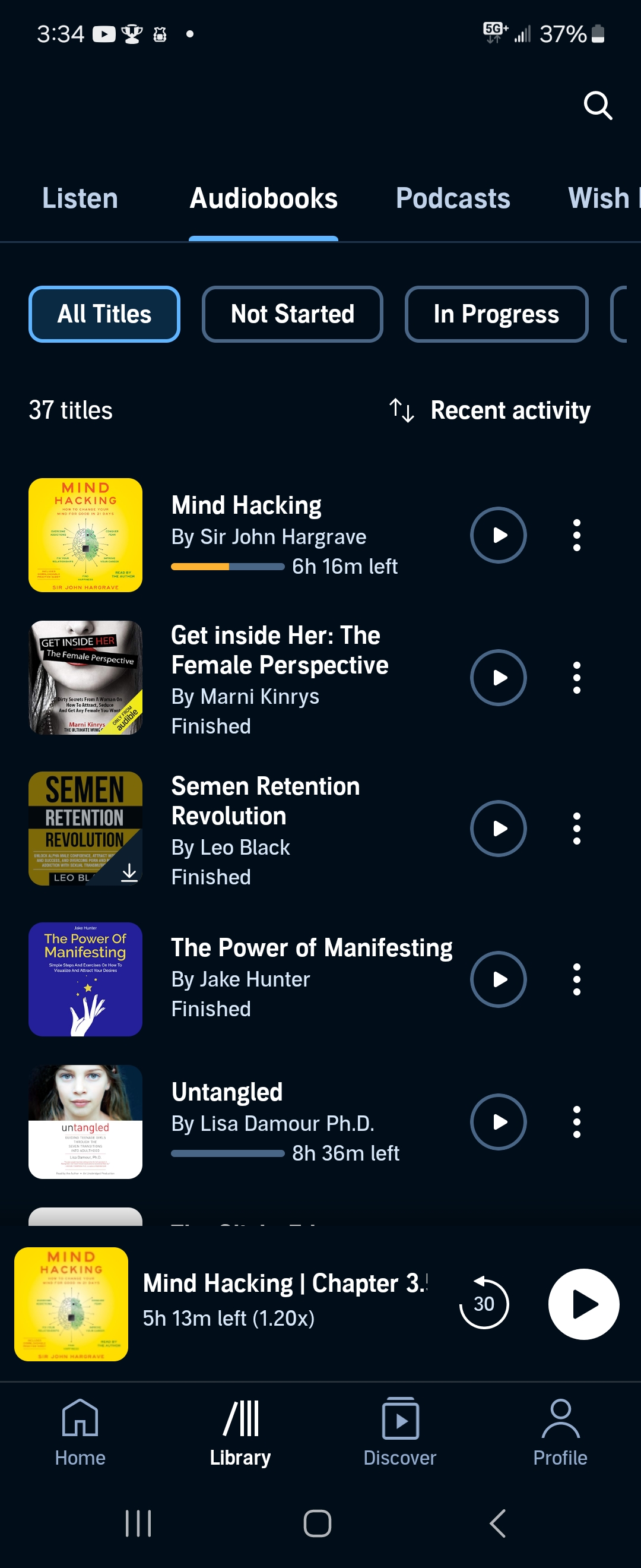Go to the Home tab
Screen dimensions: 641x1568
pyautogui.click(x=80, y=1432)
